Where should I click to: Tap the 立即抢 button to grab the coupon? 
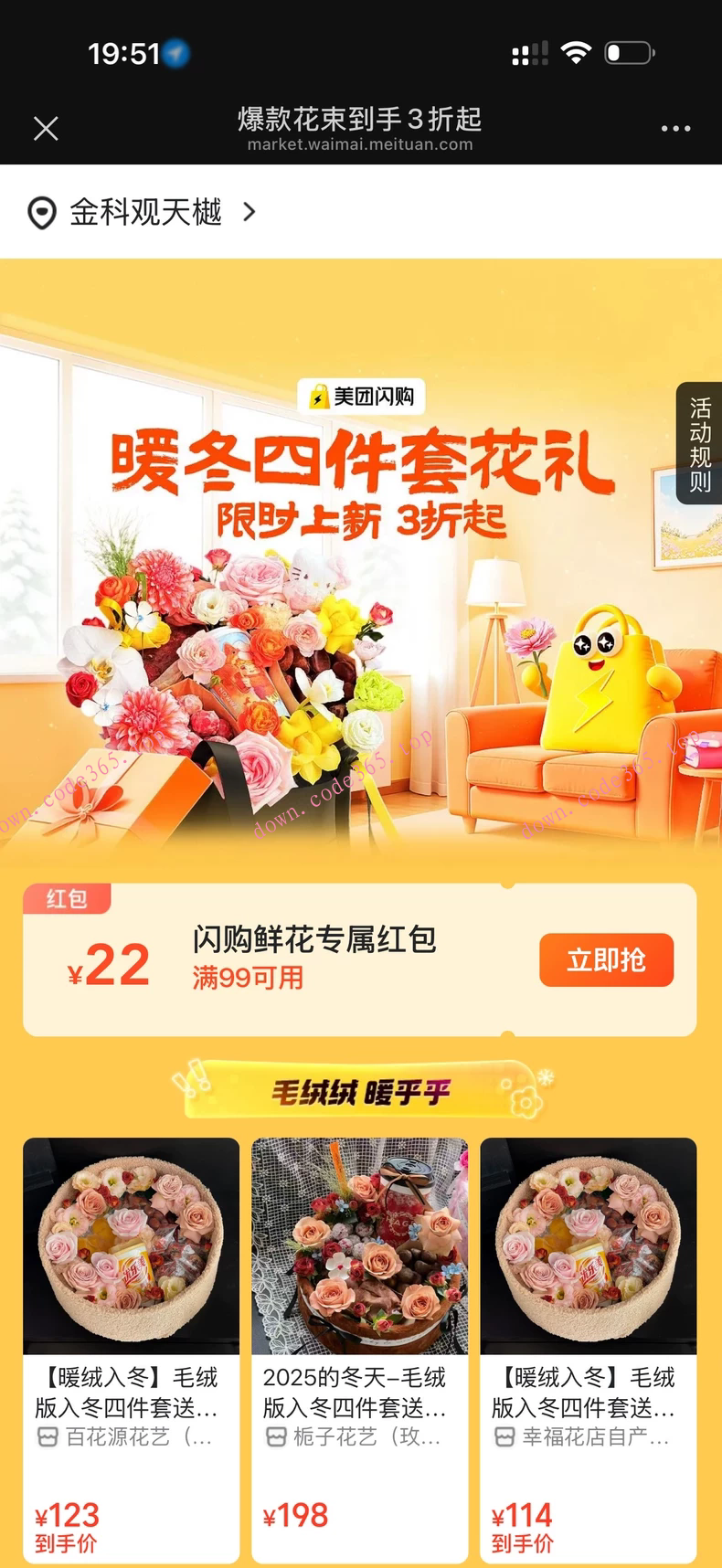coord(606,960)
